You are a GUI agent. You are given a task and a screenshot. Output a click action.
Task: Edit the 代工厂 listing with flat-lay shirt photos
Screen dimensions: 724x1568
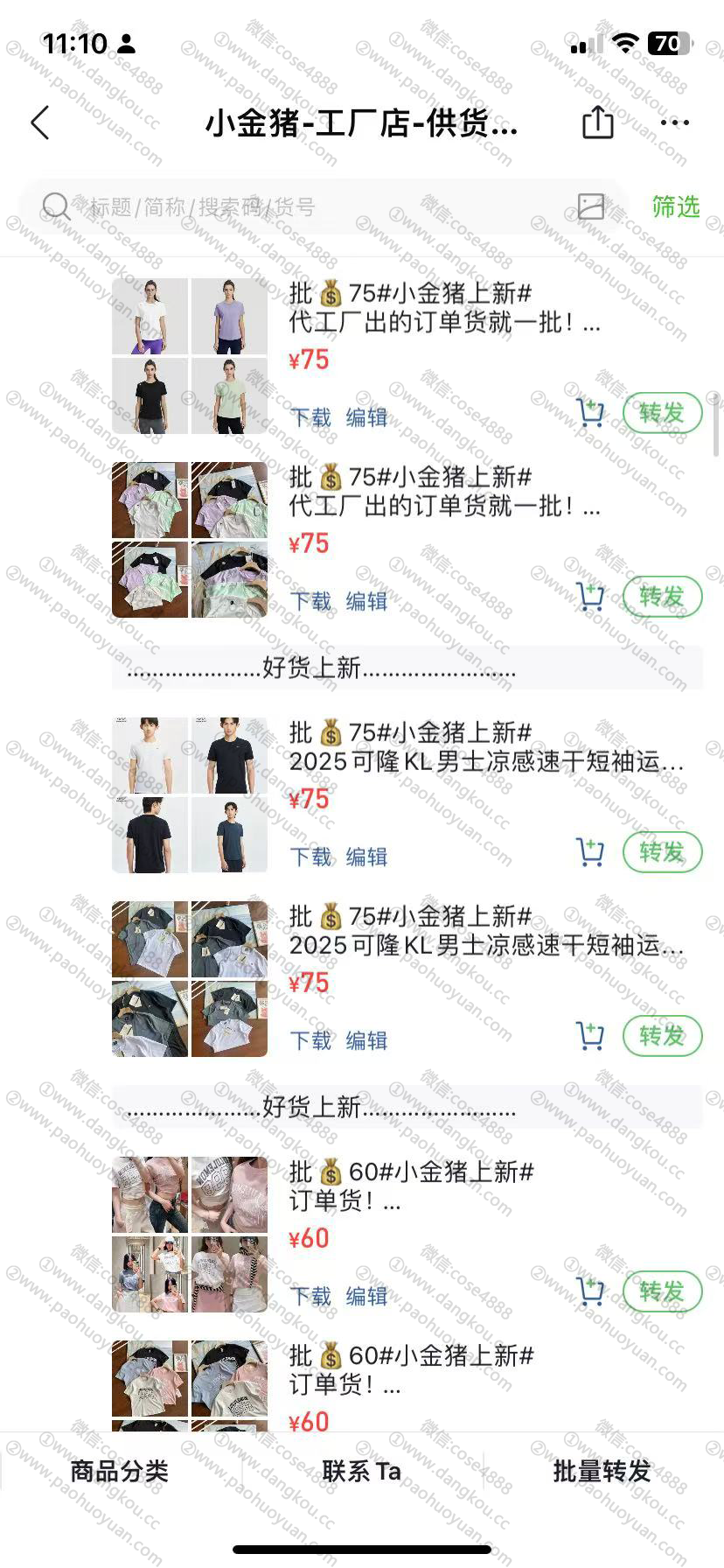[x=366, y=601]
